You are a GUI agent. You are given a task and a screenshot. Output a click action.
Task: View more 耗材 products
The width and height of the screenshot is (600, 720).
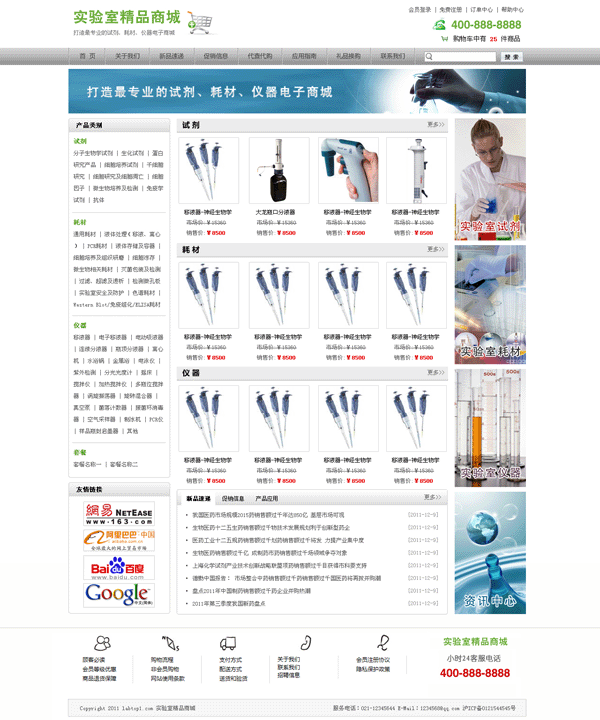435,249
